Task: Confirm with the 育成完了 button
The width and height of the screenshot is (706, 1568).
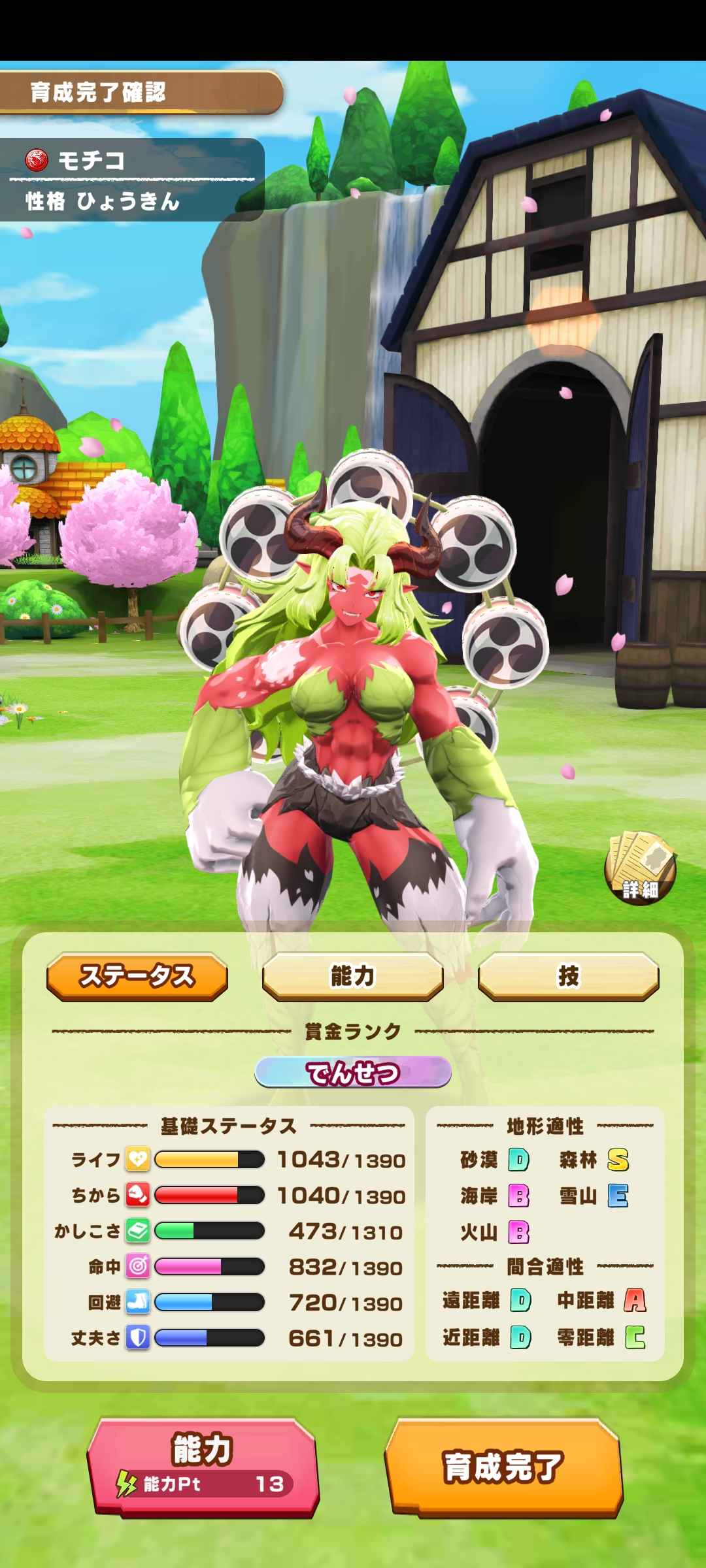Action: tap(503, 1466)
